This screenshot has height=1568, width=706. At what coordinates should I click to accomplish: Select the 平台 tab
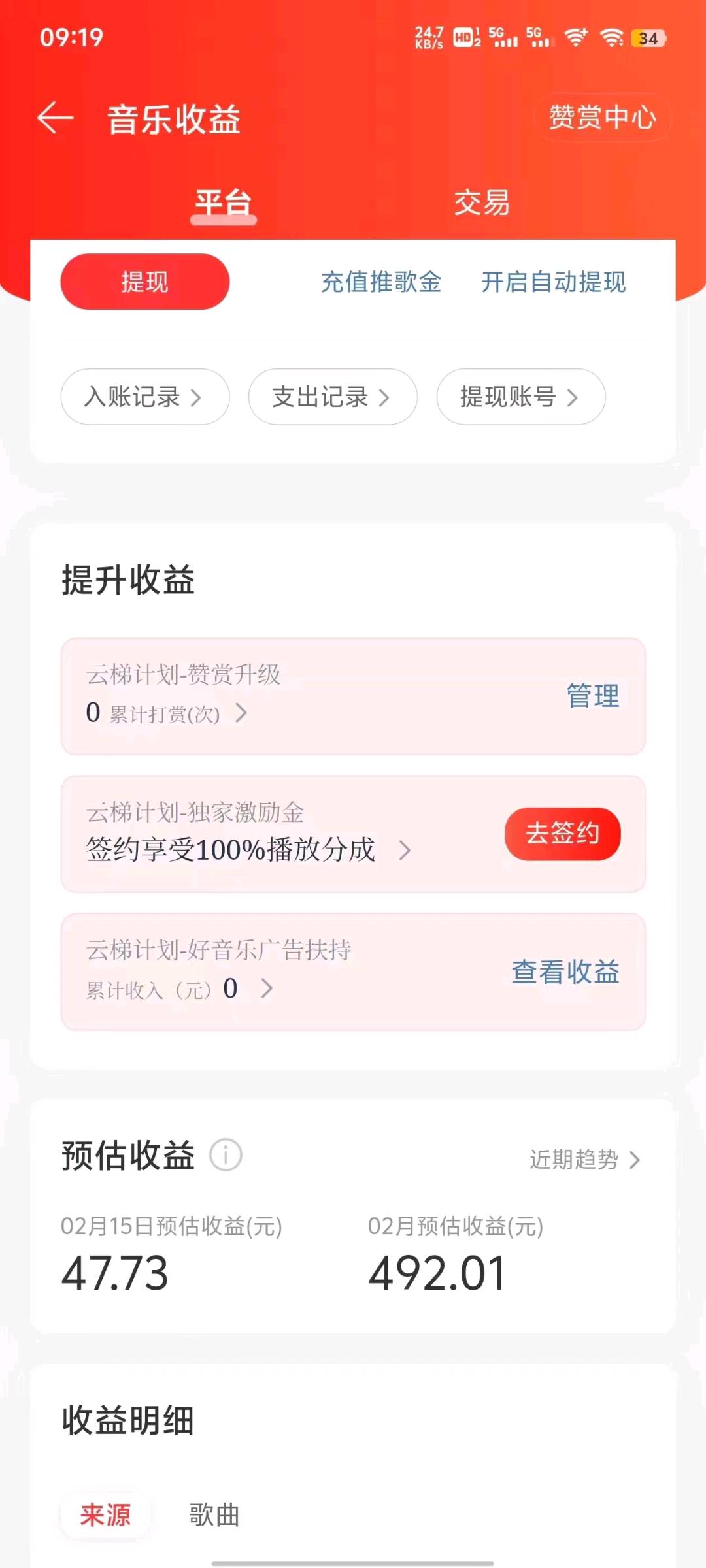(x=224, y=203)
